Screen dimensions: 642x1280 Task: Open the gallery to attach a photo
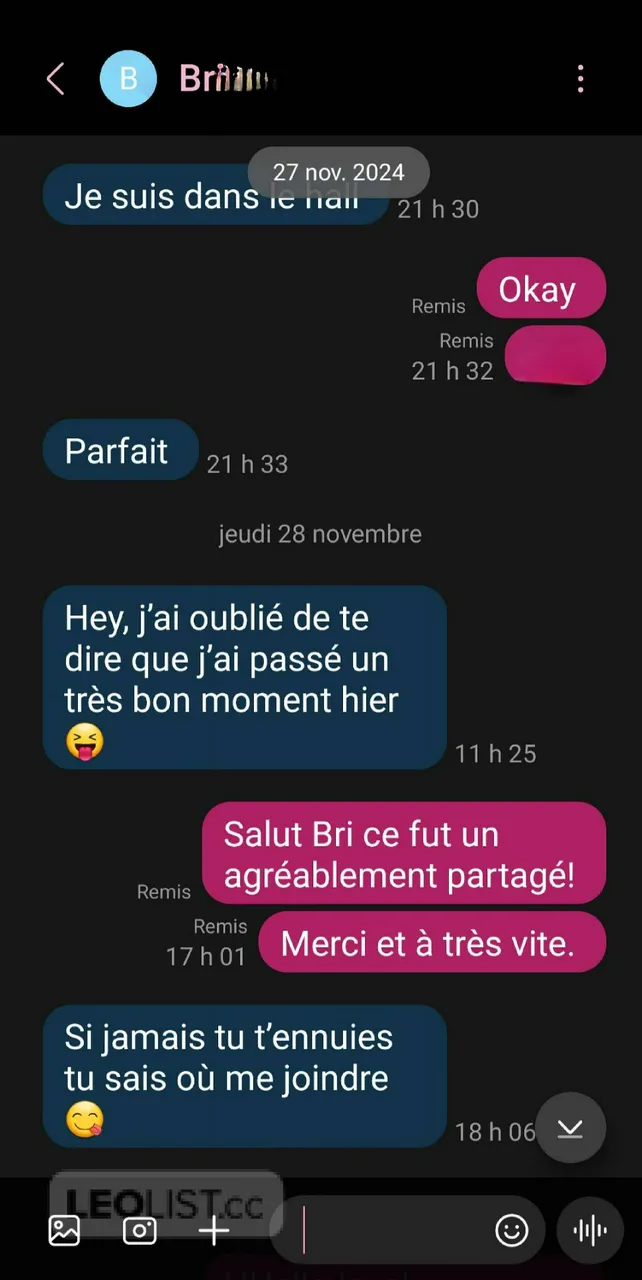click(x=64, y=1230)
